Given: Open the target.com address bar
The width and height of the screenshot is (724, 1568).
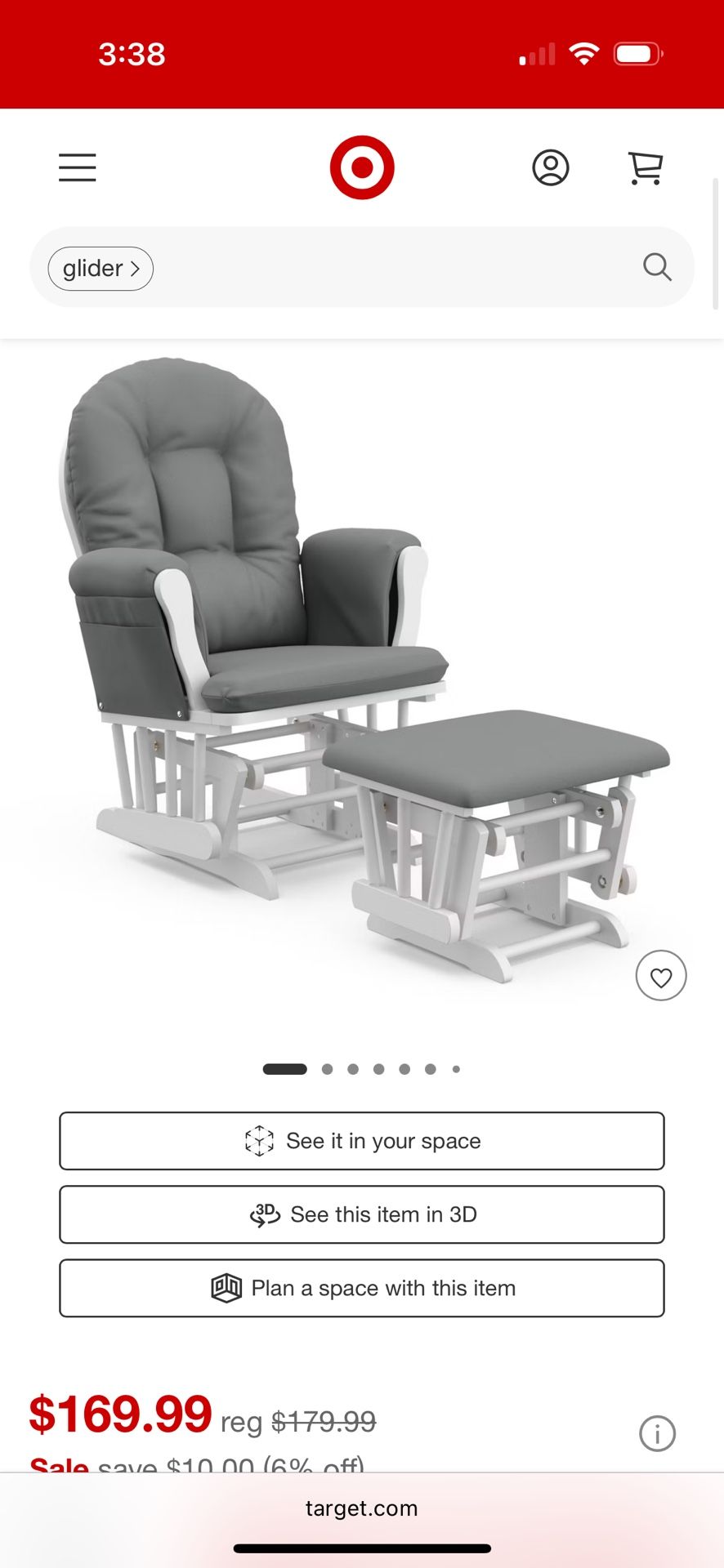Looking at the screenshot, I should click(362, 1508).
